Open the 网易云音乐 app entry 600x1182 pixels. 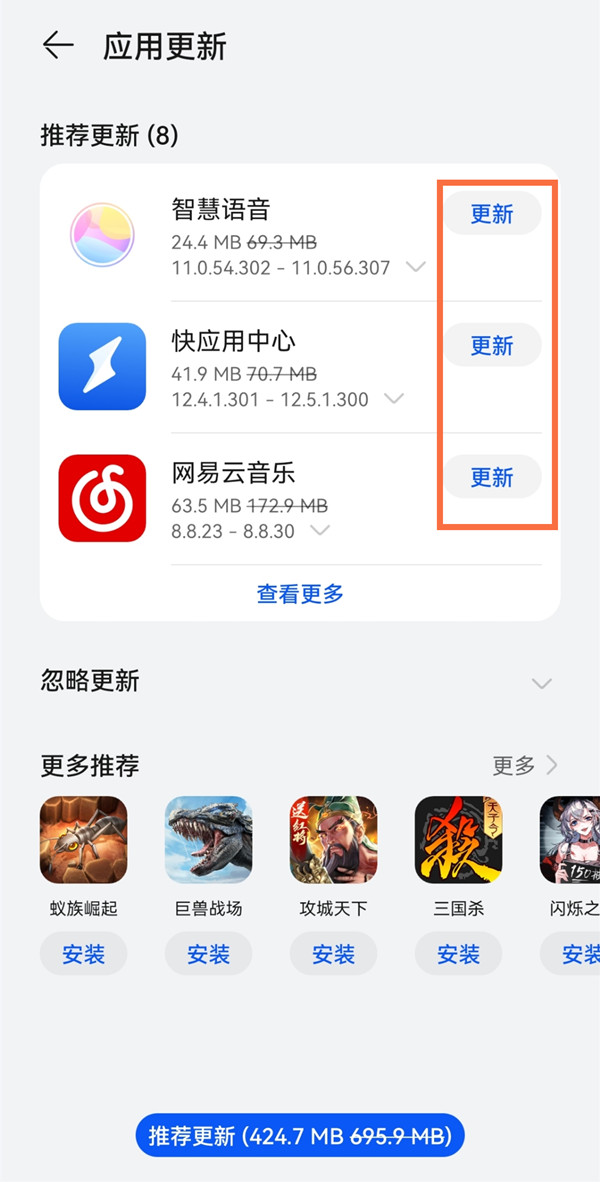(x=232, y=474)
